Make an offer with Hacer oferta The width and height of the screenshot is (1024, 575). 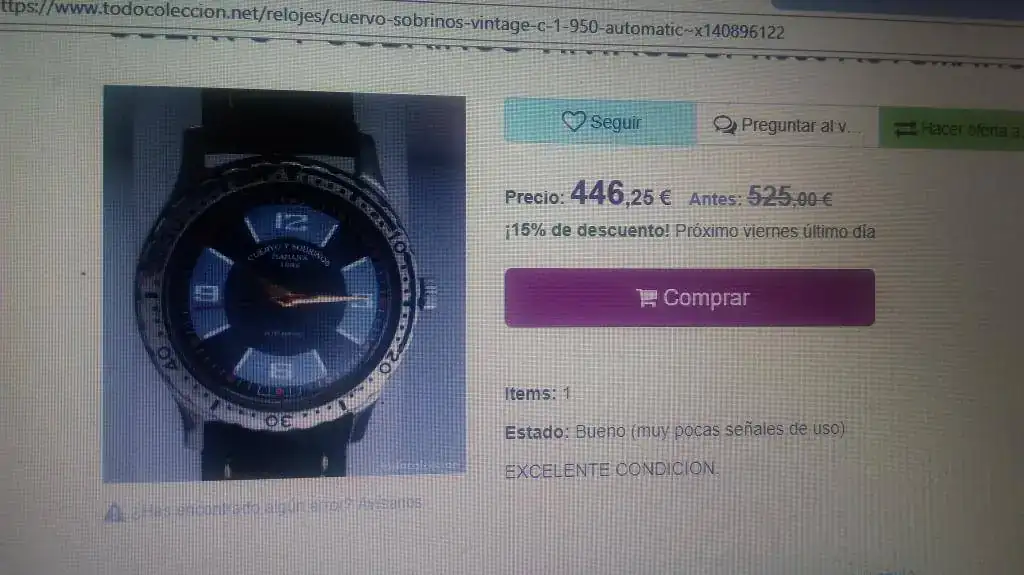954,129
